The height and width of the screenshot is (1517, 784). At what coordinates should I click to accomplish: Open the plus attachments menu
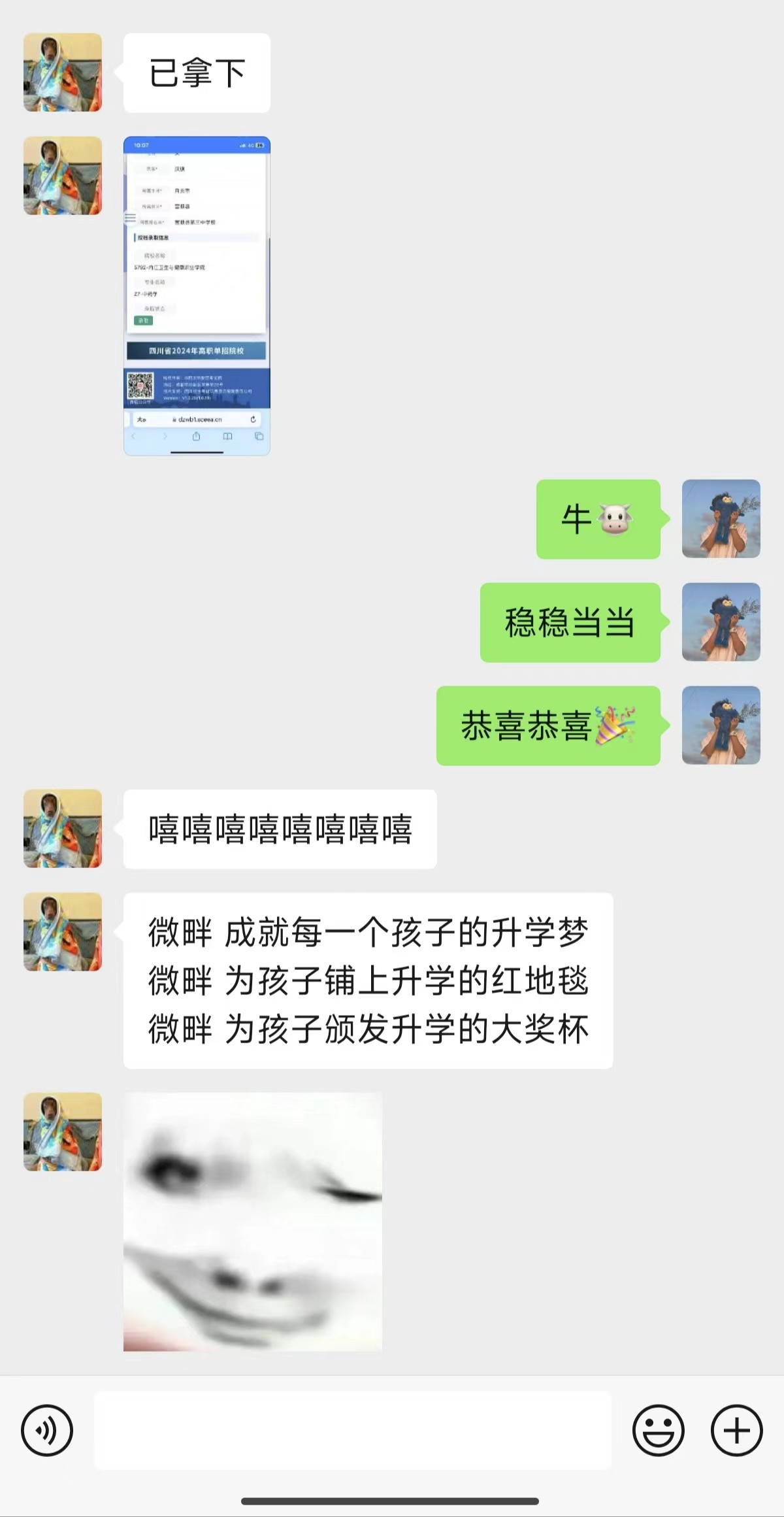pos(736,1430)
